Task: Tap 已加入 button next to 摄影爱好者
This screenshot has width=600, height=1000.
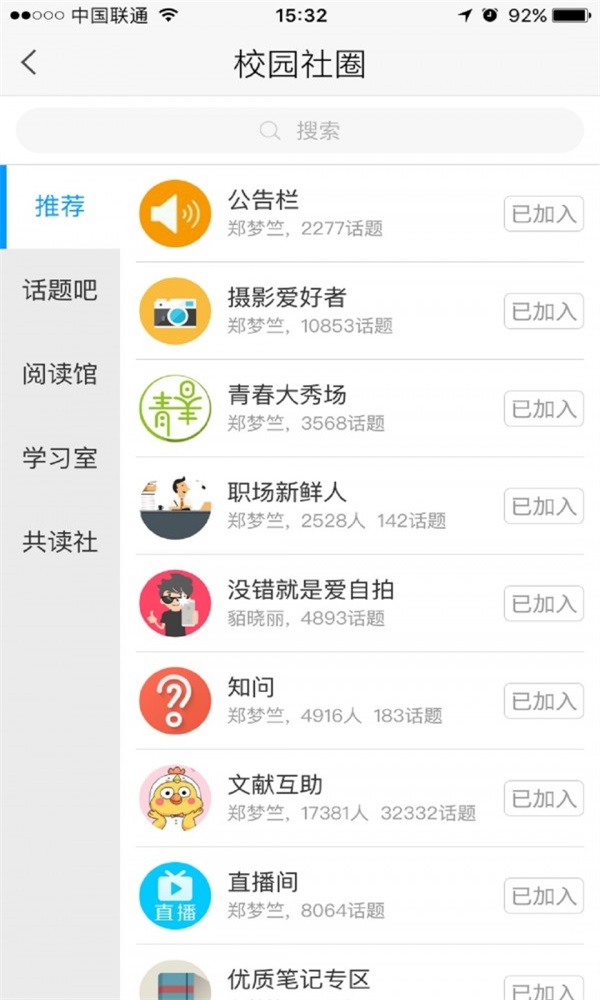Action: [x=543, y=311]
